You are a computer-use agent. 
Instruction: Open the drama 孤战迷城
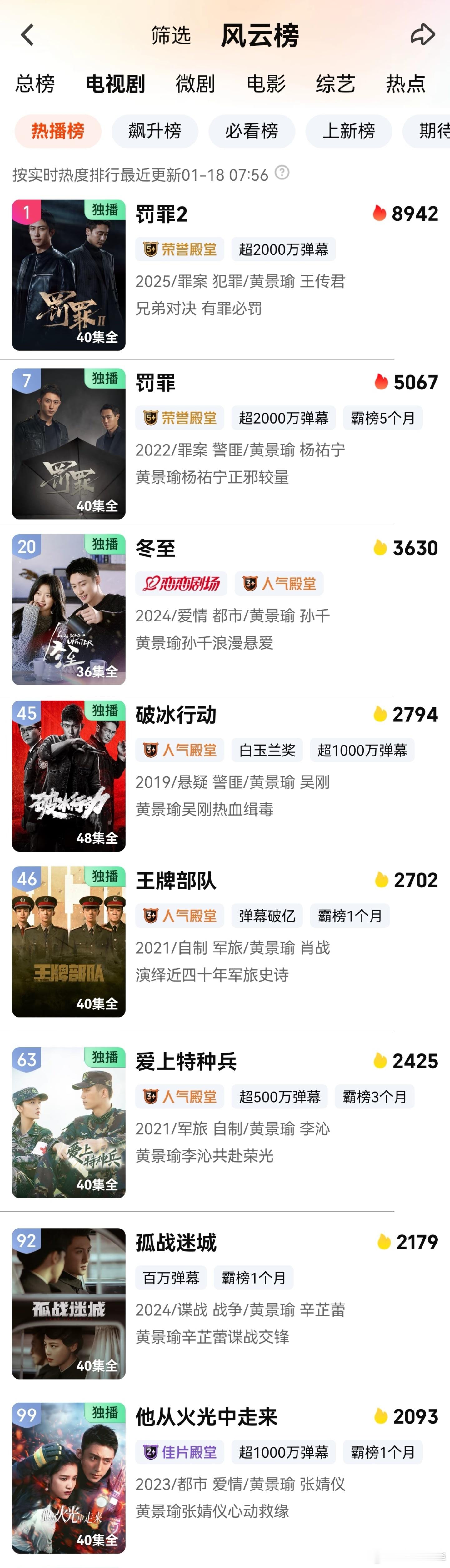[176, 1242]
